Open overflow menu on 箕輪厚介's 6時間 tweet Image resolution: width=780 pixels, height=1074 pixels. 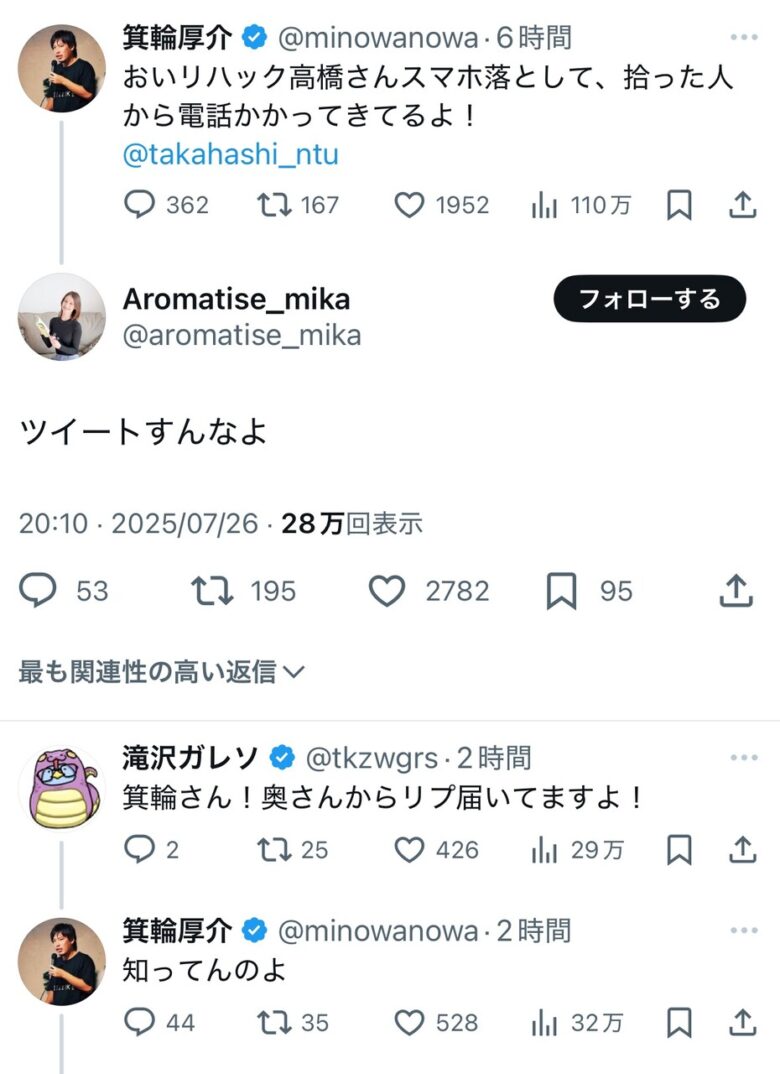coord(743,38)
